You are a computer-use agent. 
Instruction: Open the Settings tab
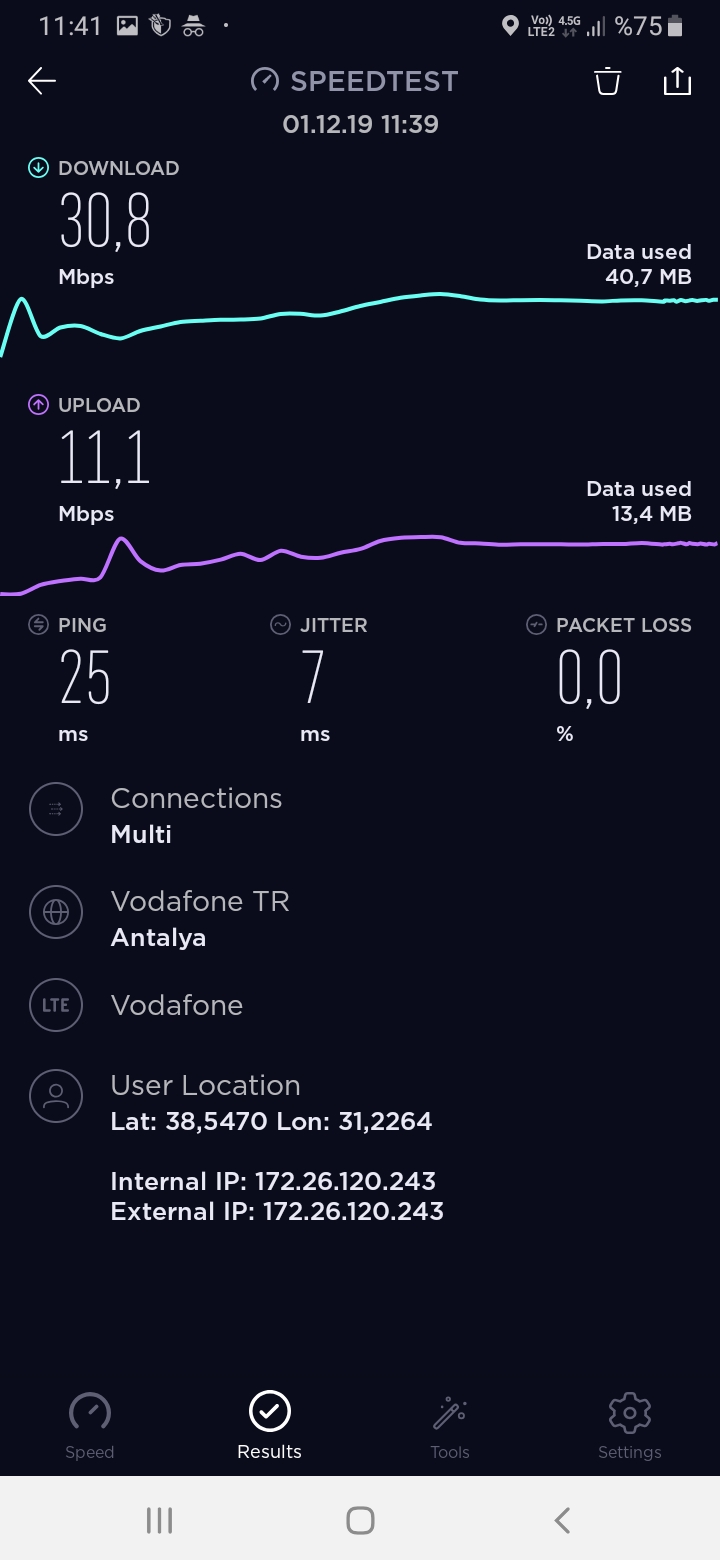point(629,1426)
